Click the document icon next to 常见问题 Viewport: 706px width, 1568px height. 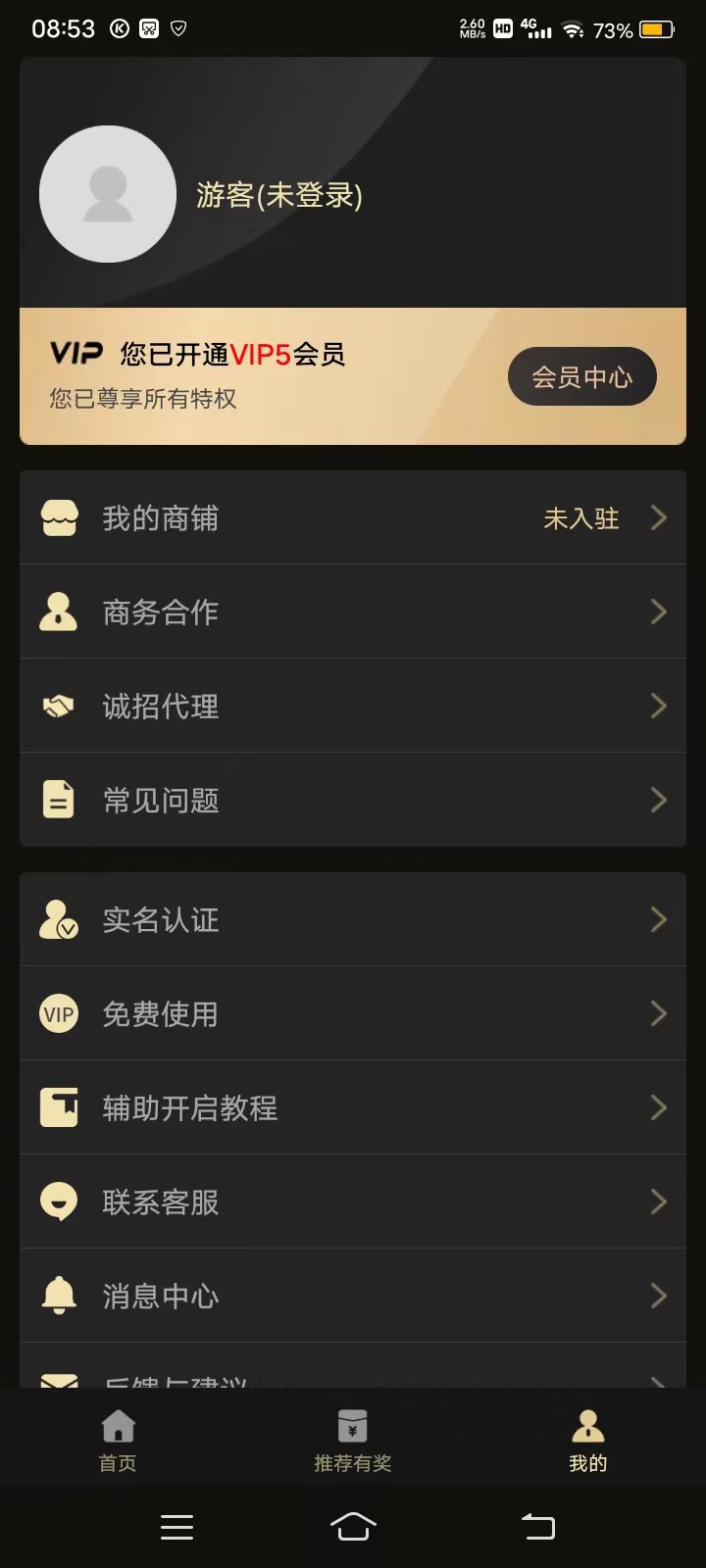tap(59, 800)
